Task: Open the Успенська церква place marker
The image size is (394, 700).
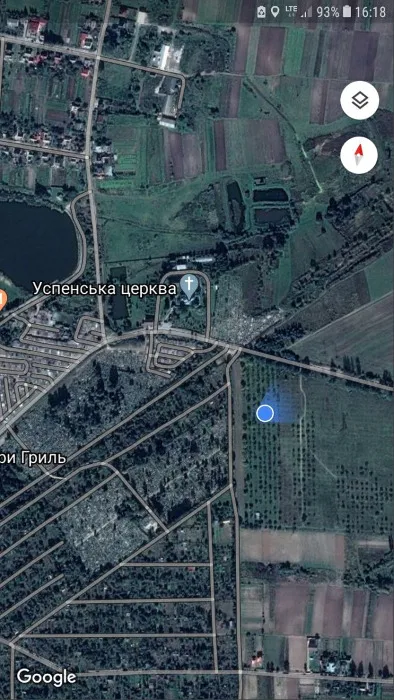Action: coord(189,287)
